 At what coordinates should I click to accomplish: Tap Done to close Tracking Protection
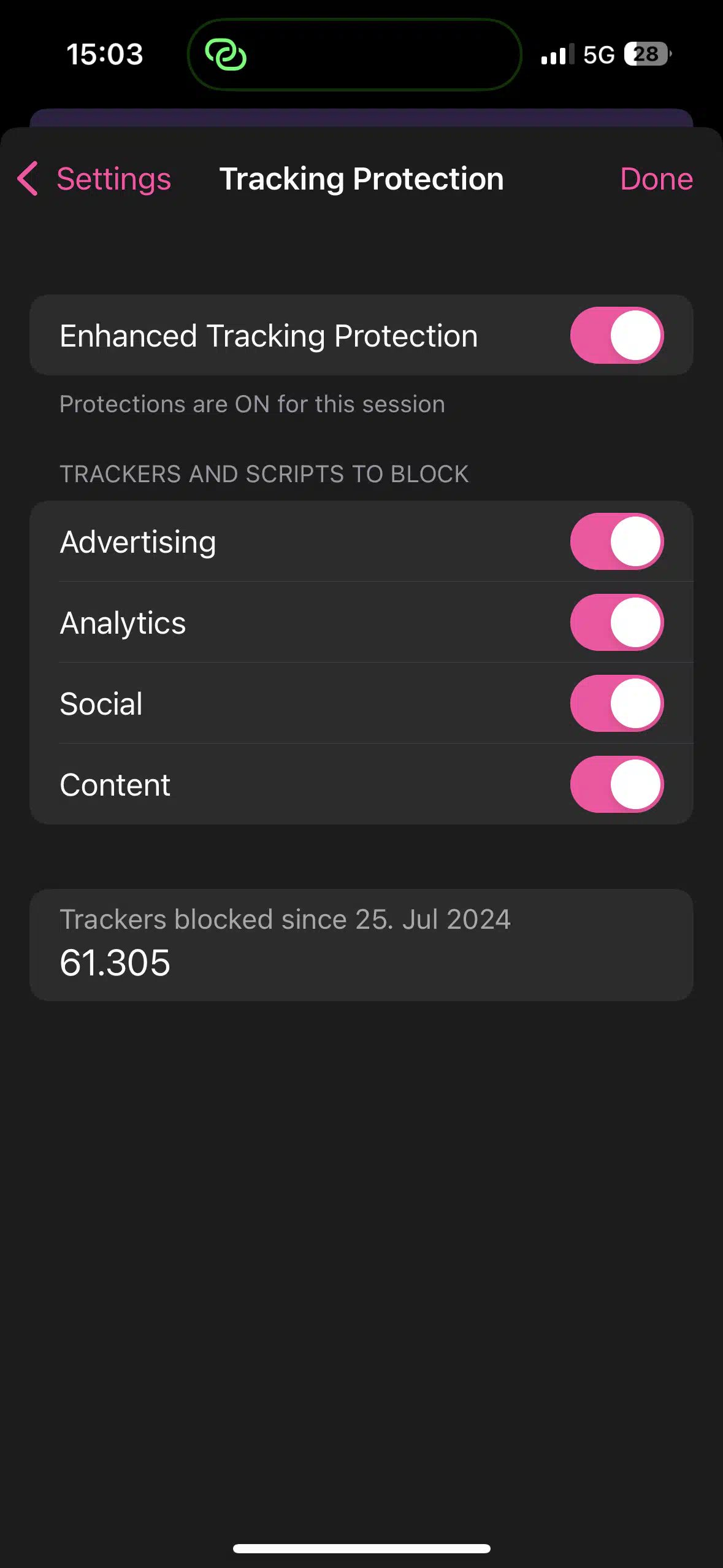pos(656,179)
